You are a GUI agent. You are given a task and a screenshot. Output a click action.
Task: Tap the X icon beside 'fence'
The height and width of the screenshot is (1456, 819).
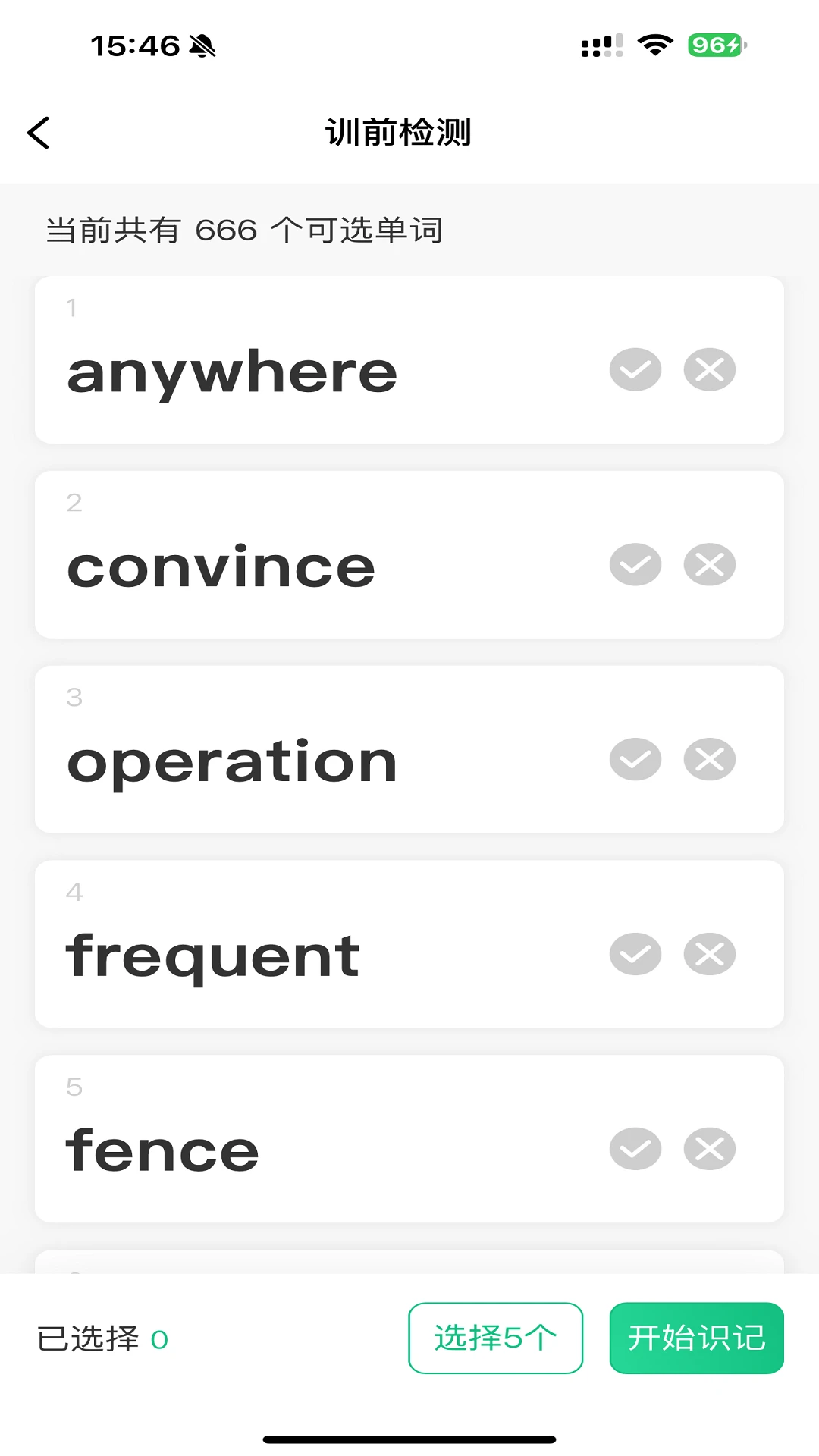tap(710, 1149)
